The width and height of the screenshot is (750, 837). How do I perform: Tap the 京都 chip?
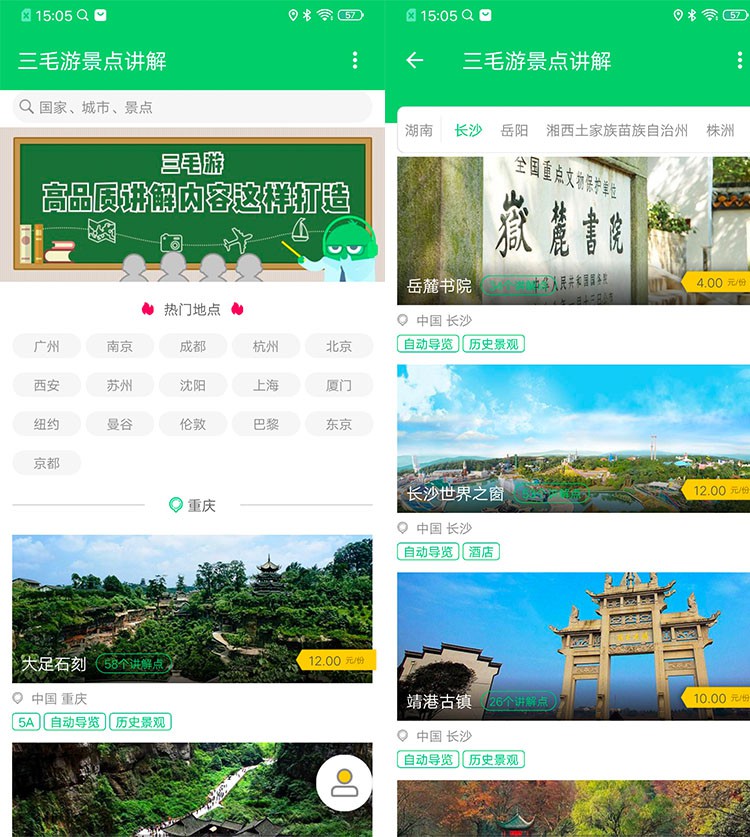[x=46, y=463]
